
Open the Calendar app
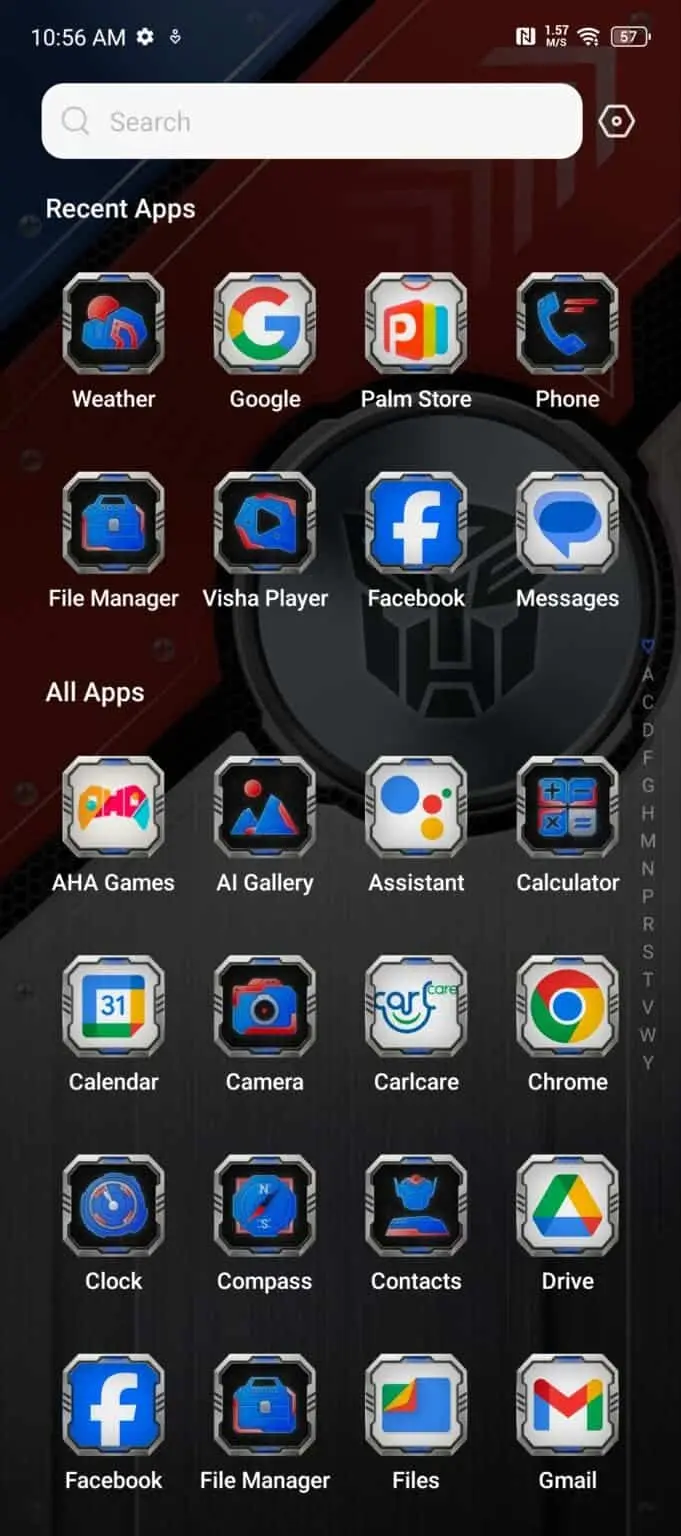114,1006
